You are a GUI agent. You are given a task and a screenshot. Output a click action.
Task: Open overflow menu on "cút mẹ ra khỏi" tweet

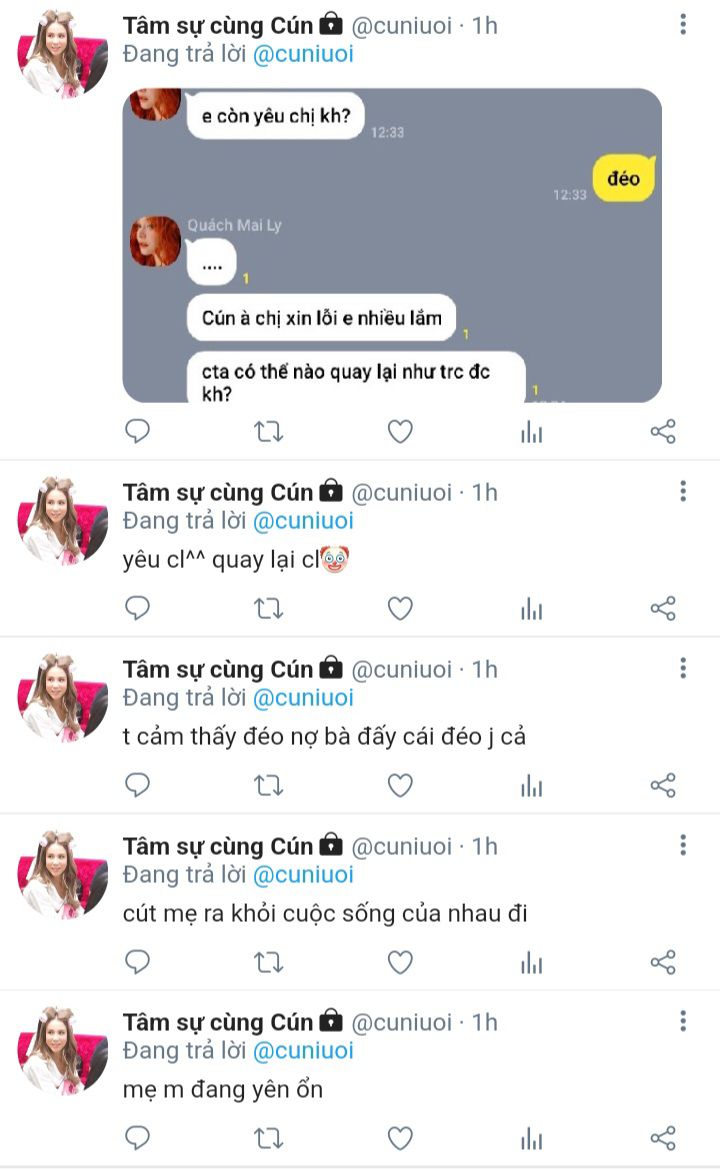coord(683,845)
